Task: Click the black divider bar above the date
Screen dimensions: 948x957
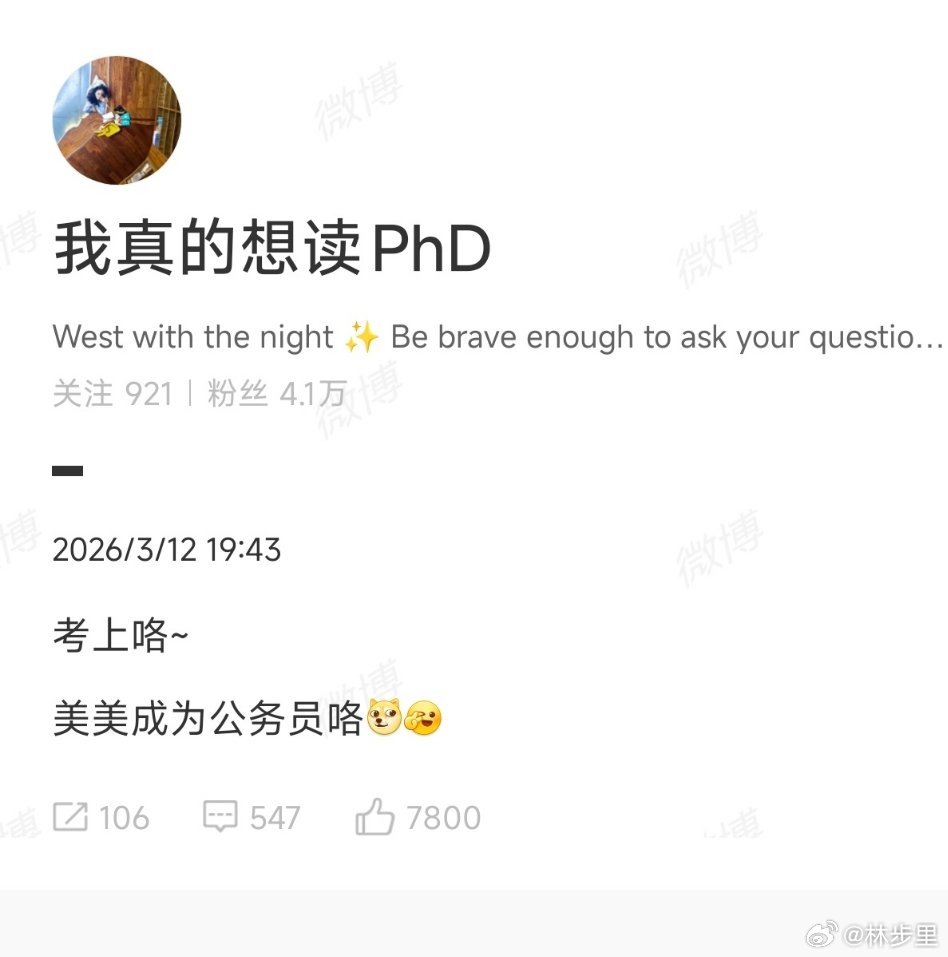Action: (68, 470)
